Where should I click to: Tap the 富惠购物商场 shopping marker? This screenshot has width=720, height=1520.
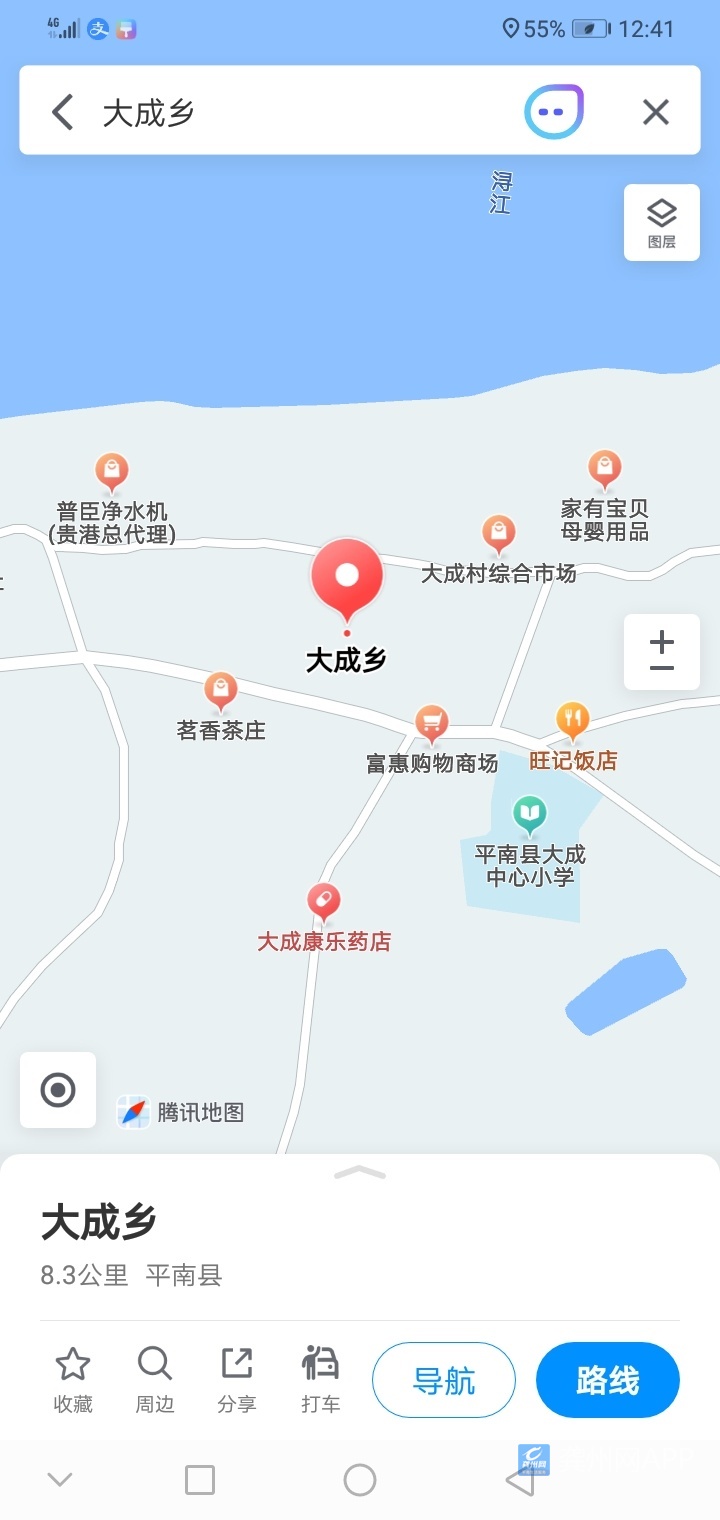[431, 723]
